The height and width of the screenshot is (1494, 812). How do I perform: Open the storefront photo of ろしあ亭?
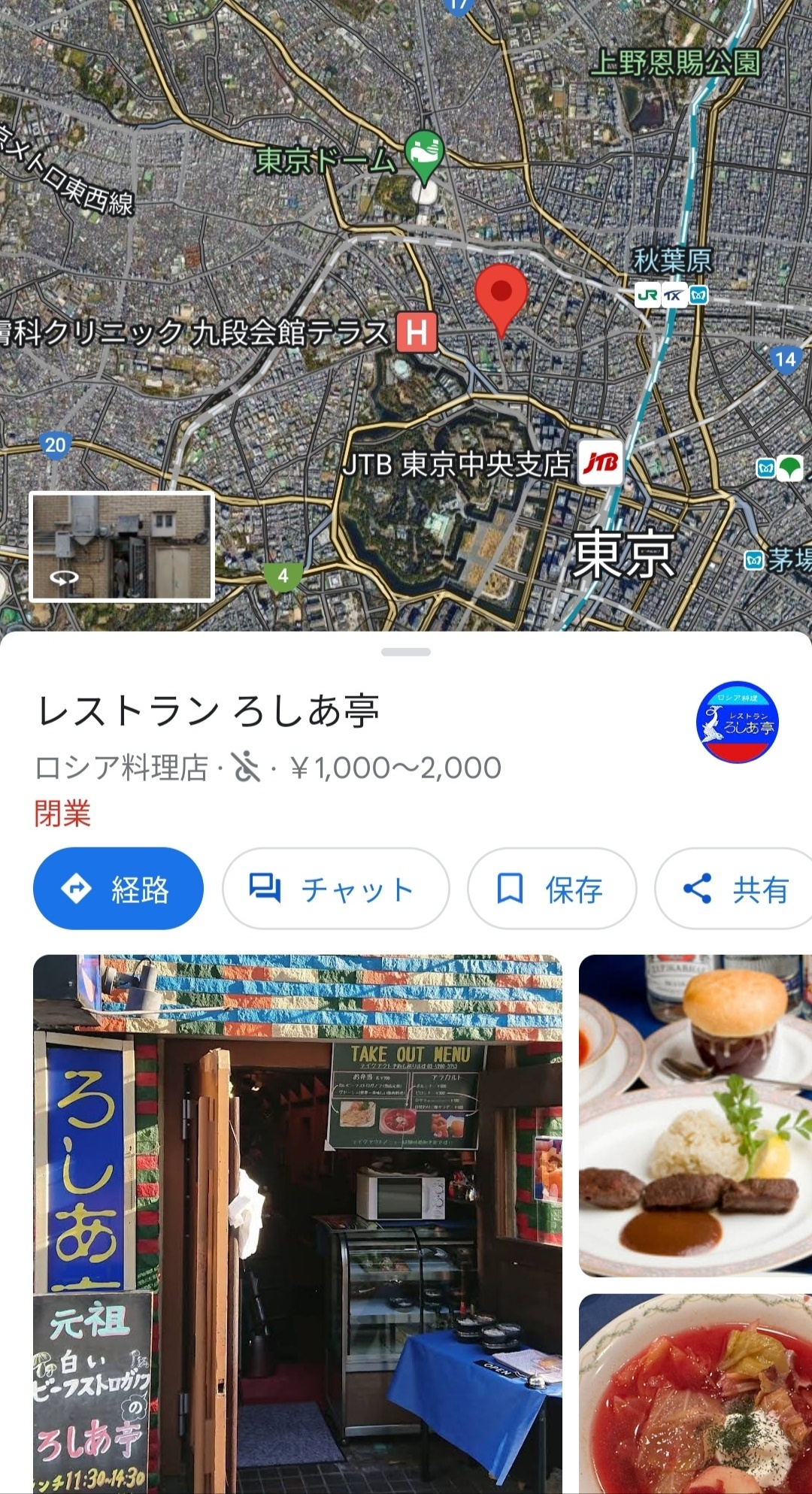point(298,1223)
